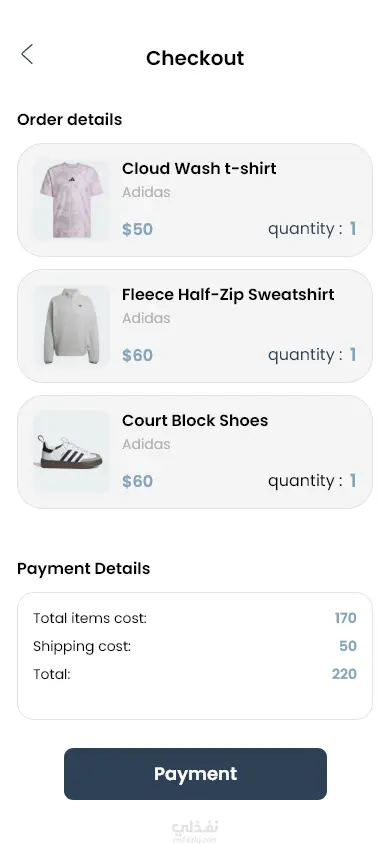The height and width of the screenshot is (844, 390).
Task: View the Court Block Shoes item
Action: [195, 452]
